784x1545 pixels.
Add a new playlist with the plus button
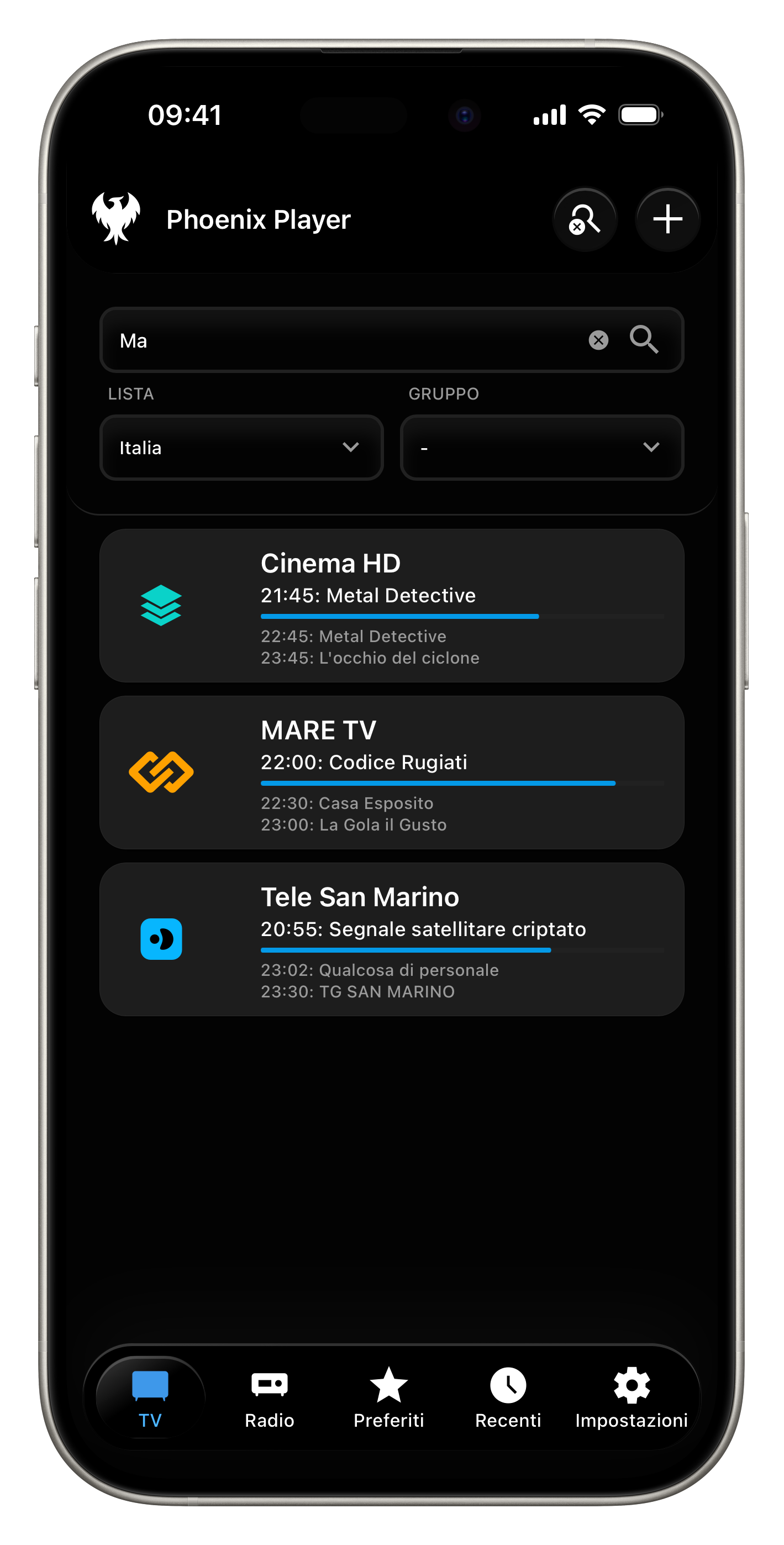(667, 219)
